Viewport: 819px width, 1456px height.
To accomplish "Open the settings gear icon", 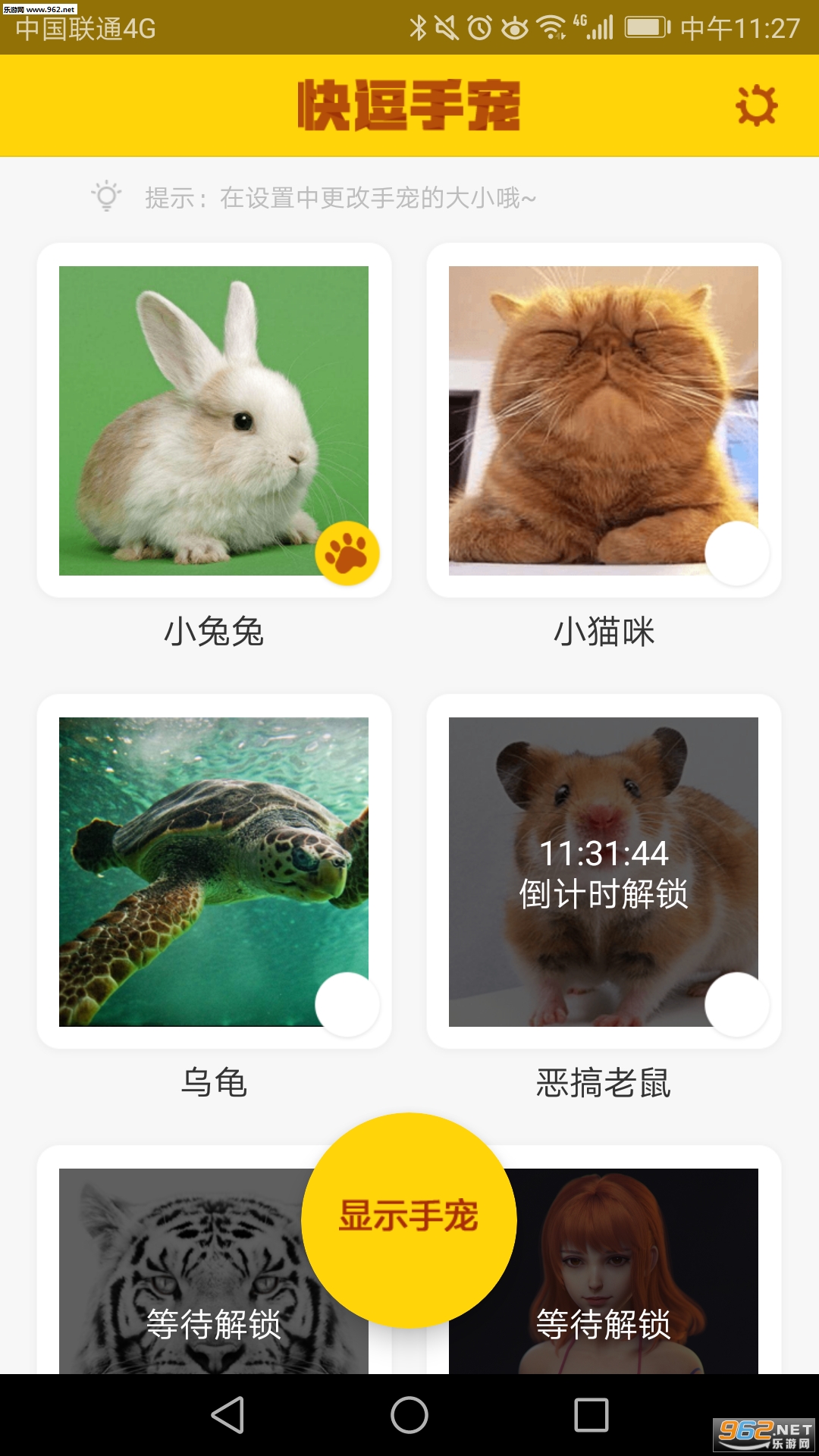I will pyautogui.click(x=756, y=105).
